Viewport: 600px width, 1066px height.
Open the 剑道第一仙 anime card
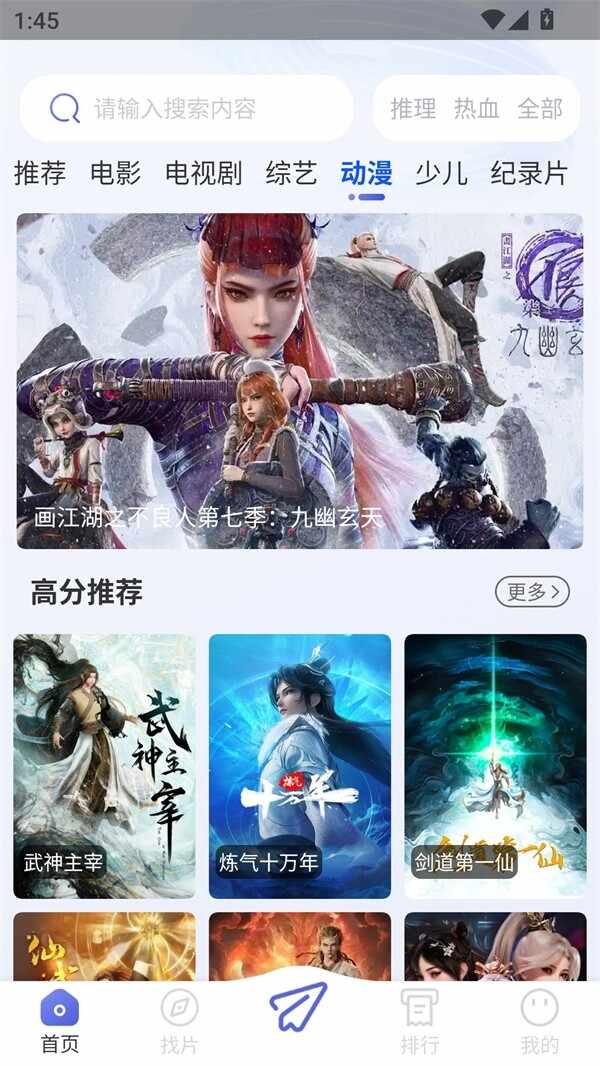coord(495,765)
